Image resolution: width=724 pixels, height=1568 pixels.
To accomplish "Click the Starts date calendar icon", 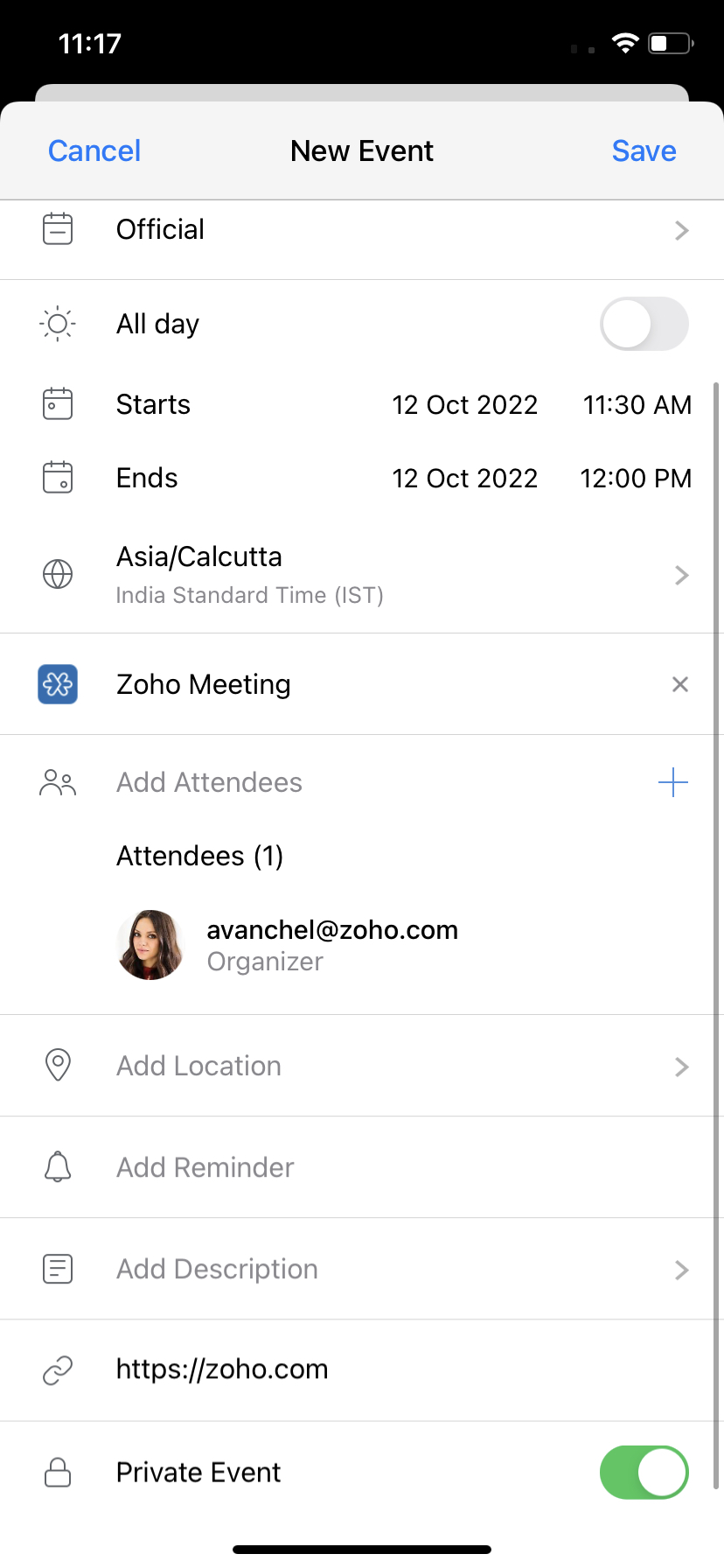I will point(57,403).
